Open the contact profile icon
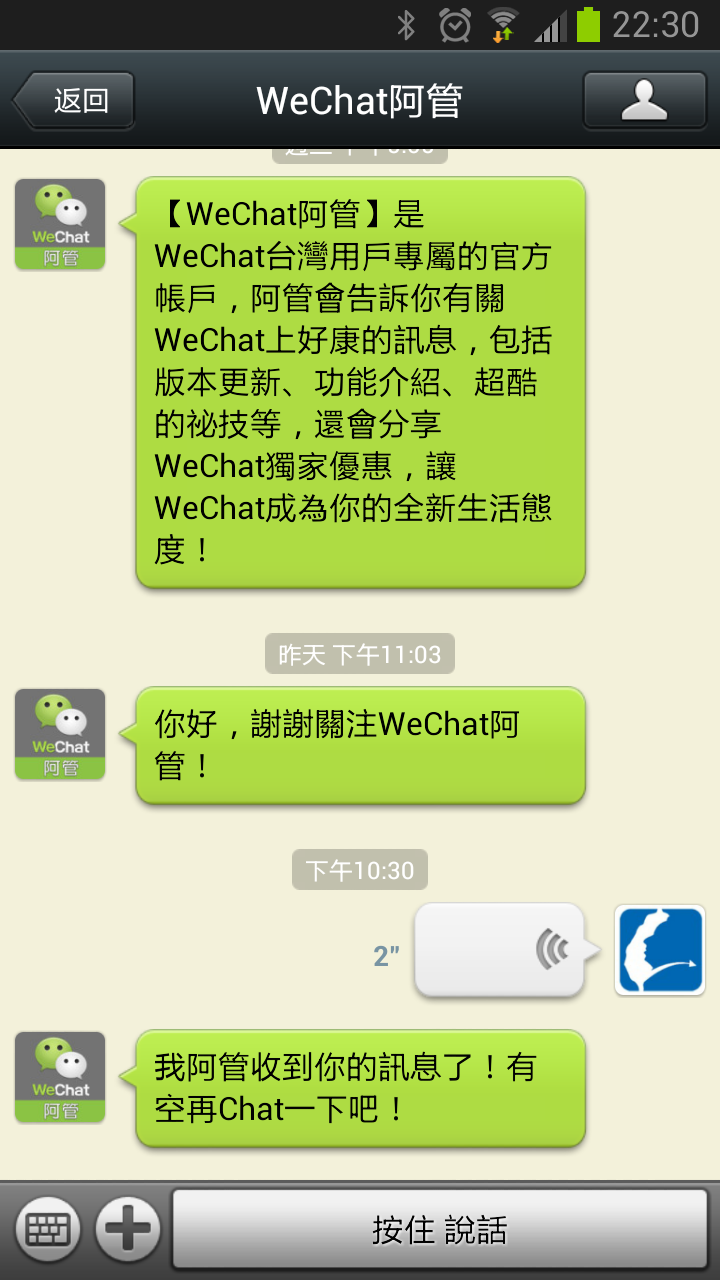 coord(644,101)
